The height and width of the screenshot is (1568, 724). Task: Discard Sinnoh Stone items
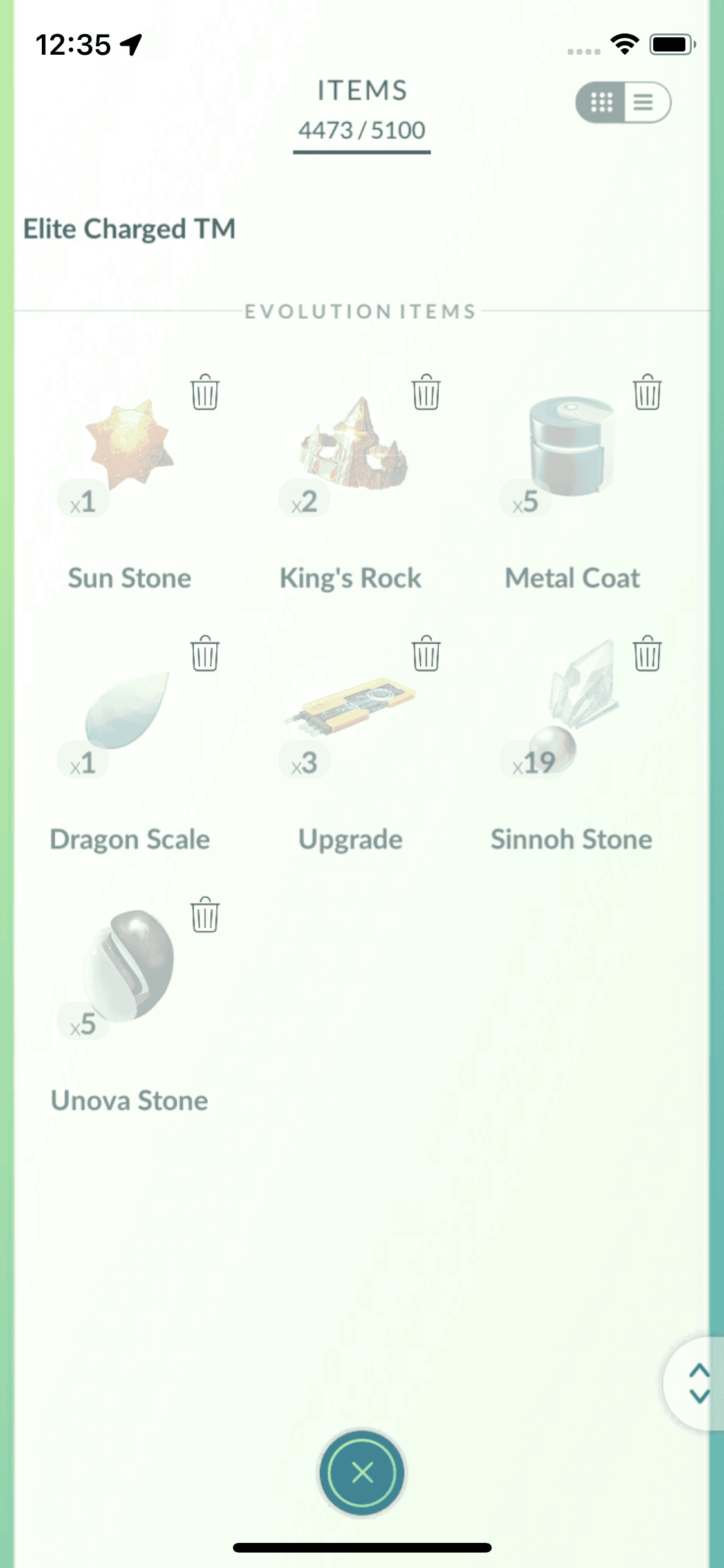tap(647, 653)
